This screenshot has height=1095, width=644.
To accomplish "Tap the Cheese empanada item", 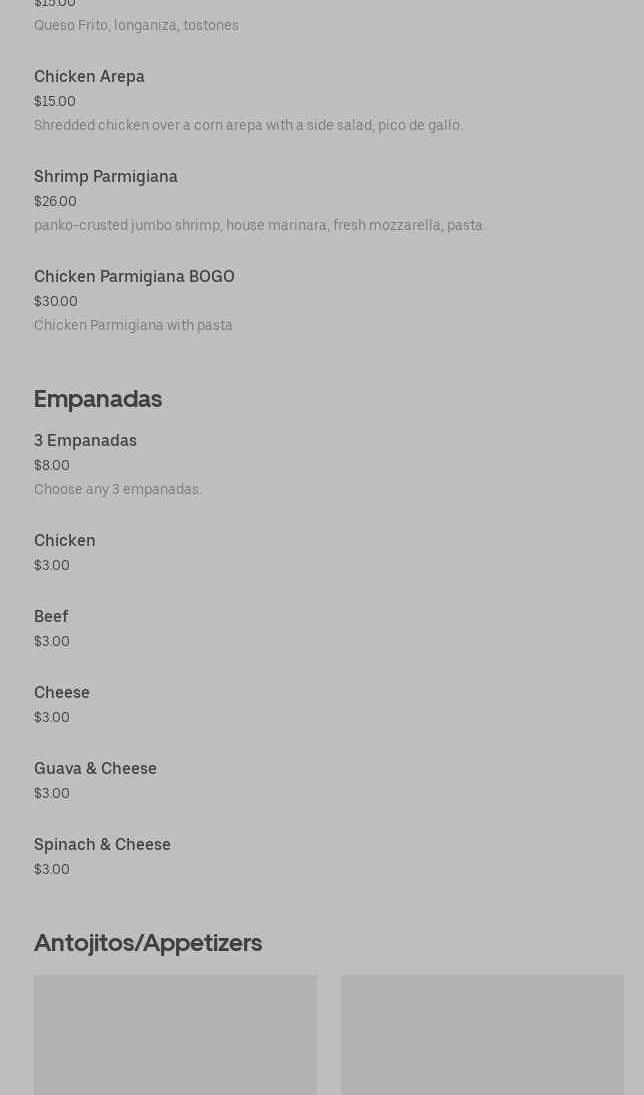I will pos(62,693).
